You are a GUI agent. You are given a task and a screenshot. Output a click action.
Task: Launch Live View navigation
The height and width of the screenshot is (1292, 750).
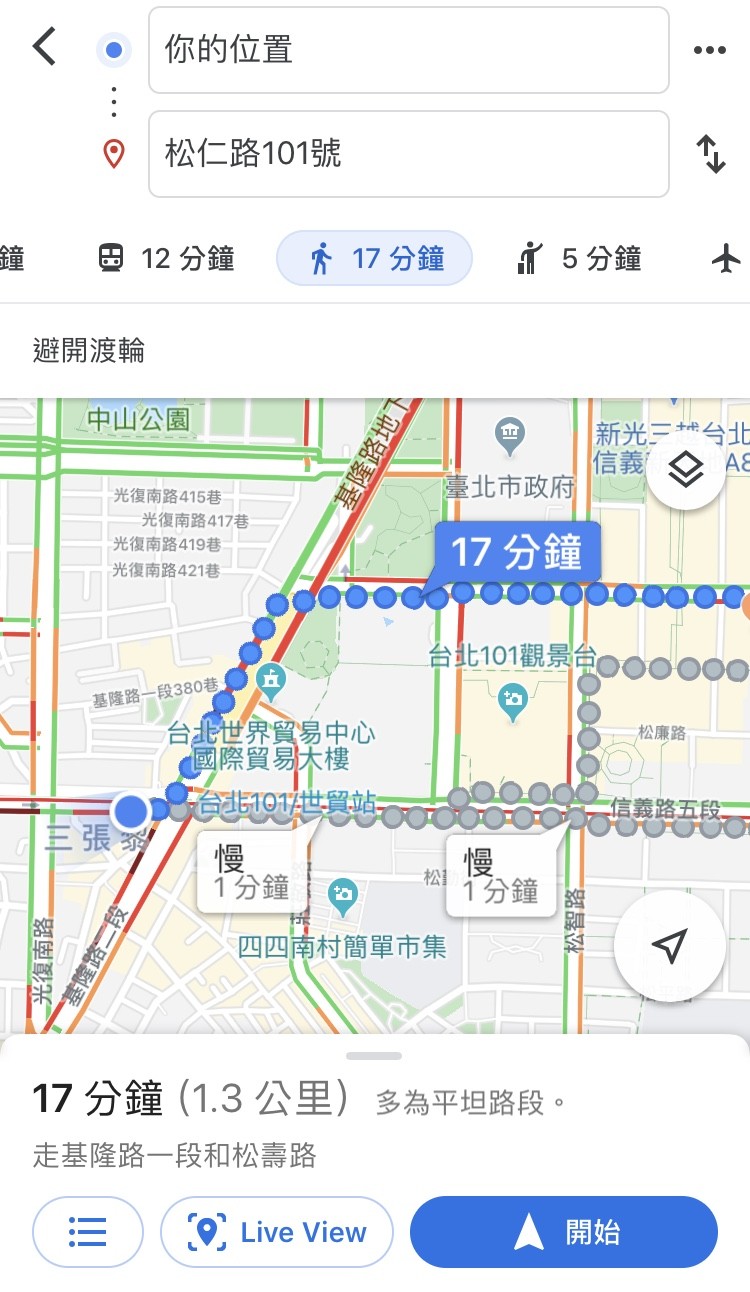[277, 1232]
